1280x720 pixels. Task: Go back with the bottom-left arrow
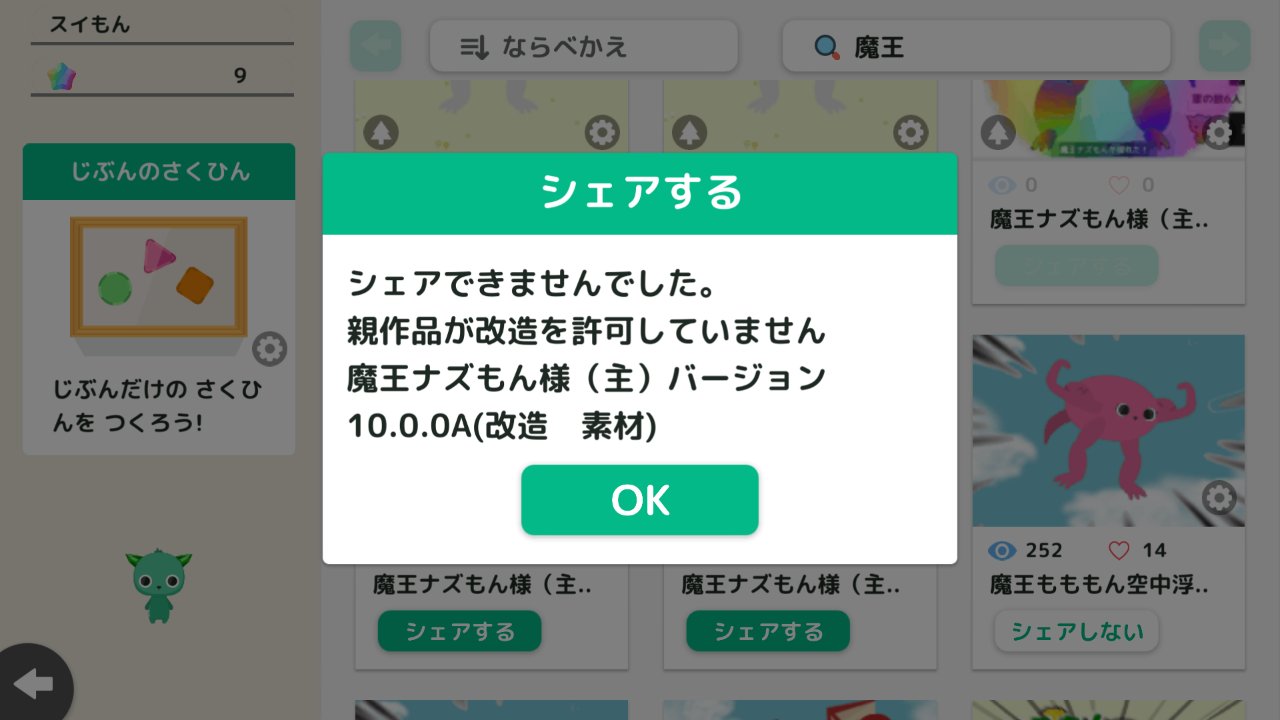click(35, 685)
